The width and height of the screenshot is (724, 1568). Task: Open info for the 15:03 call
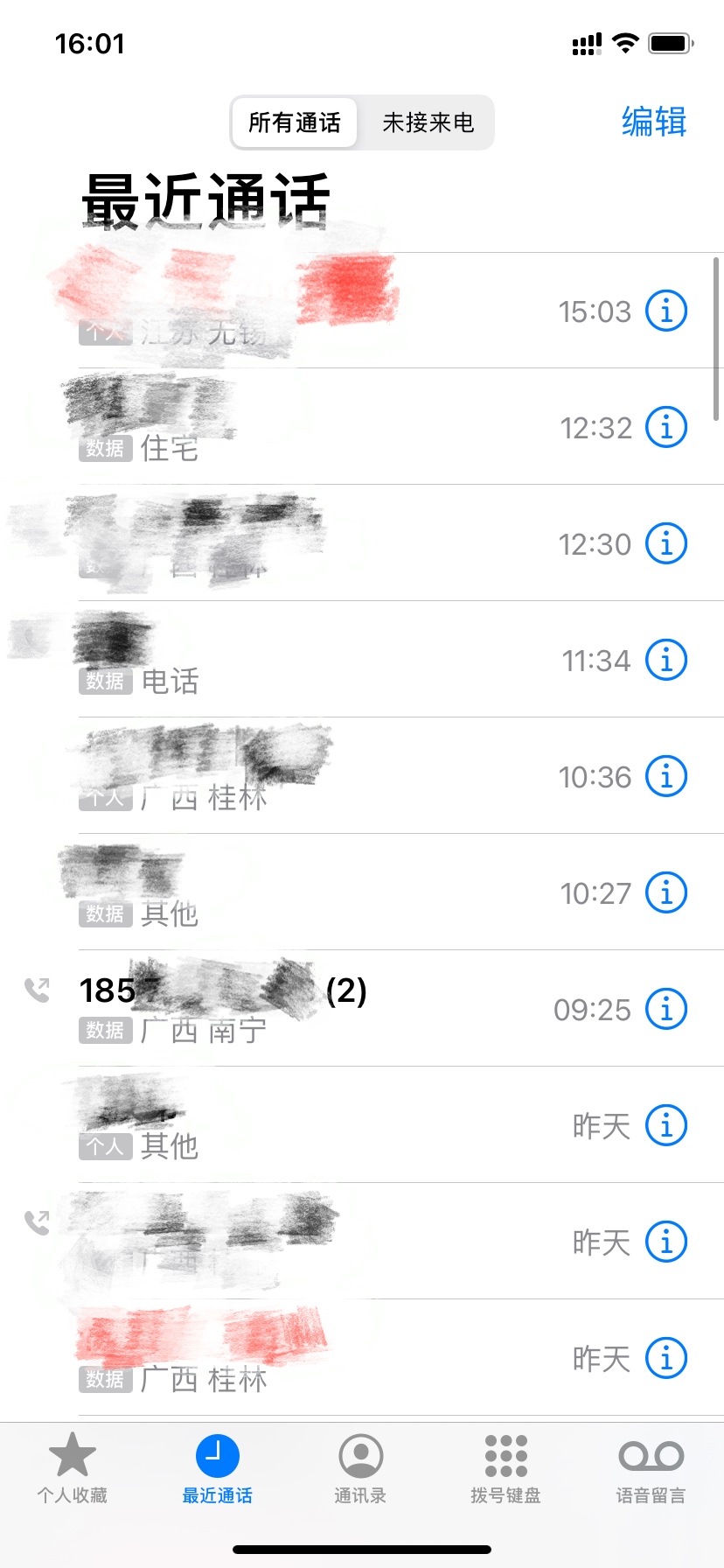(666, 311)
